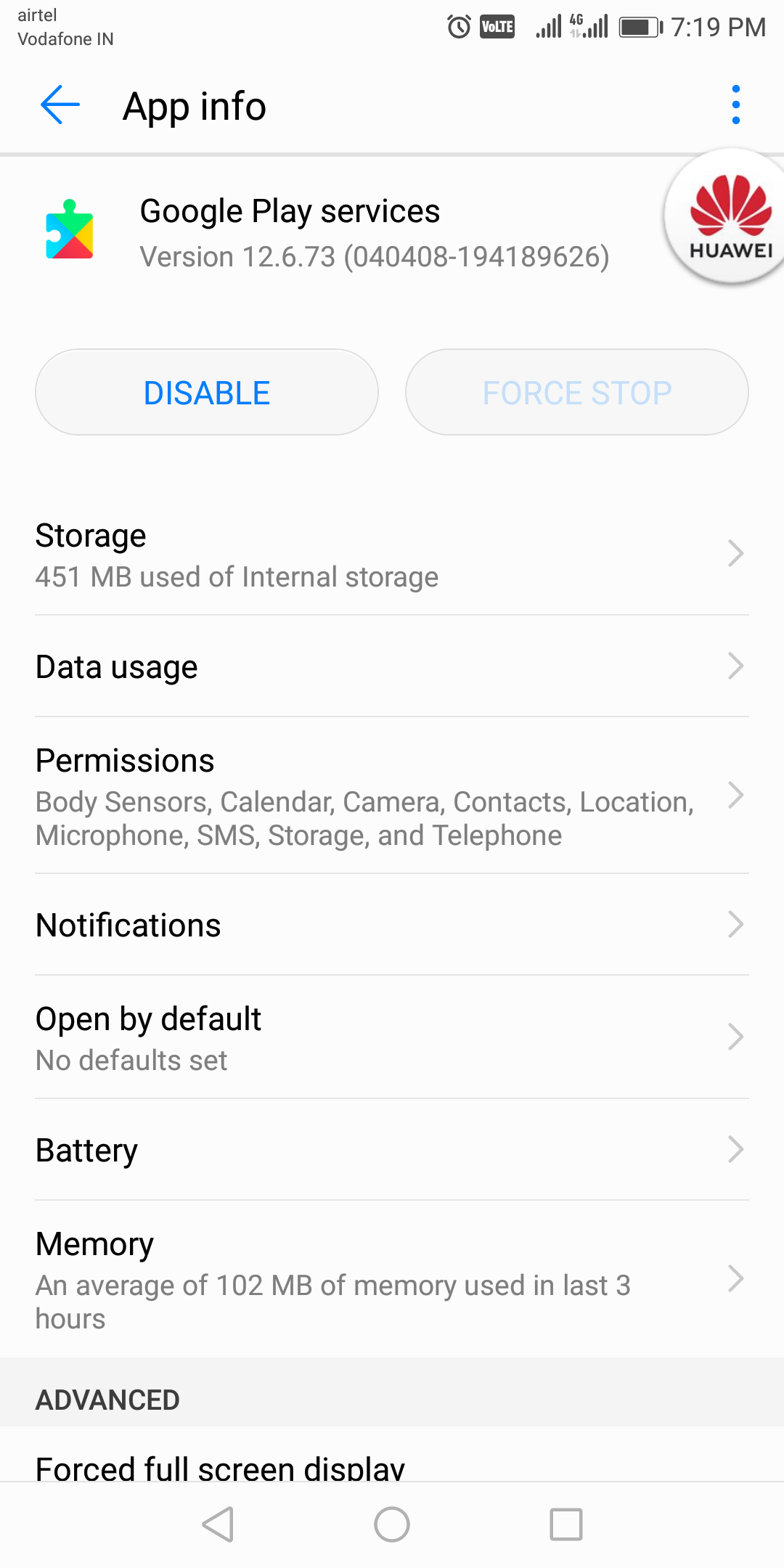This screenshot has height=1568, width=784.
Task: Go back from App info
Action: pyautogui.click(x=60, y=105)
